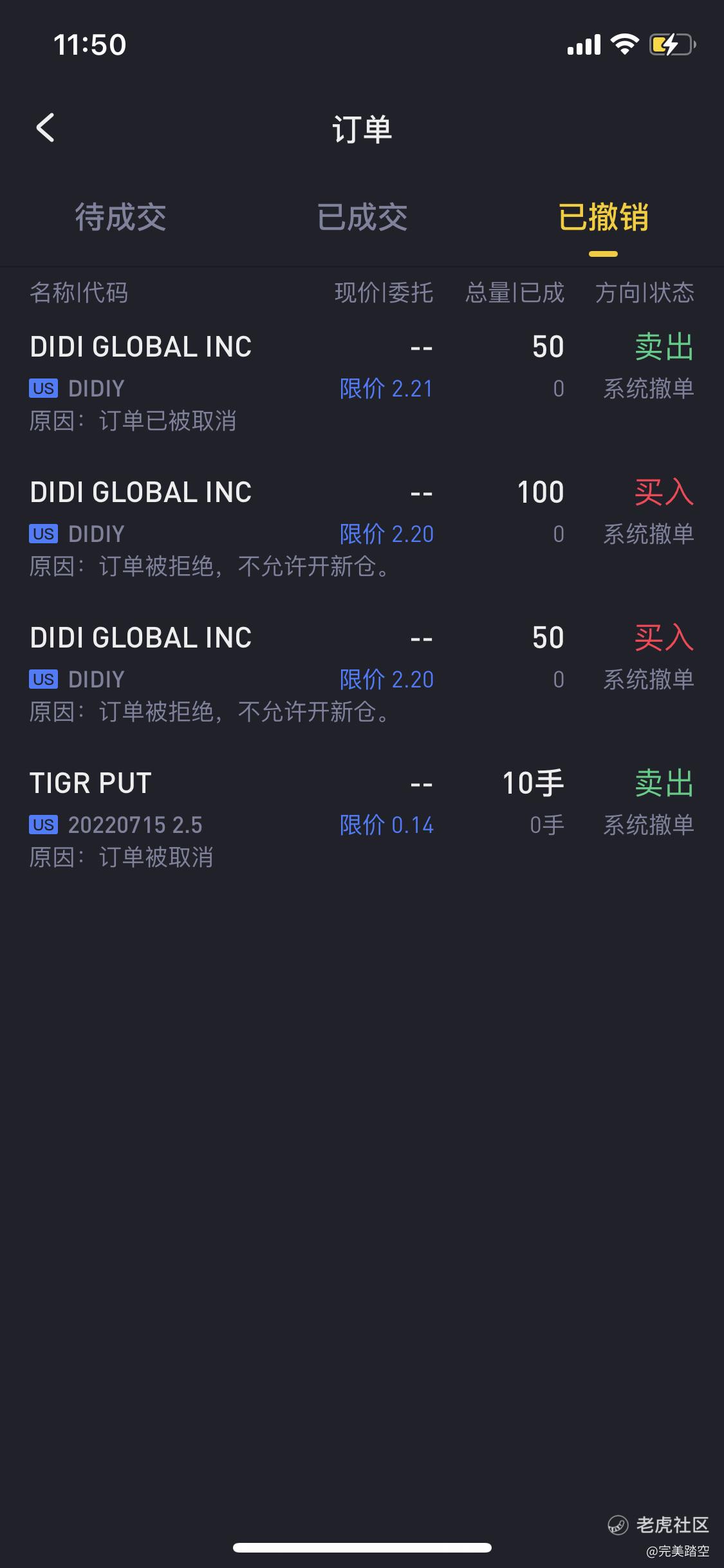Open the TIGR PUT cancelled order
The image size is (724, 1568).
click(362, 820)
